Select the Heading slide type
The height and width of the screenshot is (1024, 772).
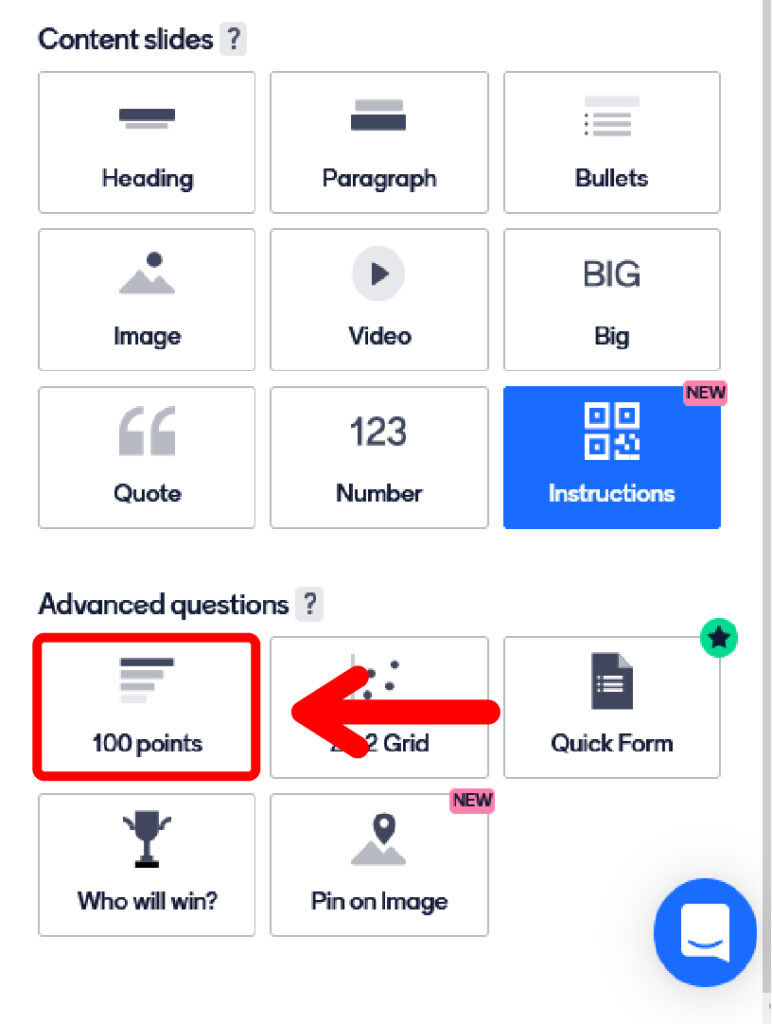pyautogui.click(x=147, y=142)
